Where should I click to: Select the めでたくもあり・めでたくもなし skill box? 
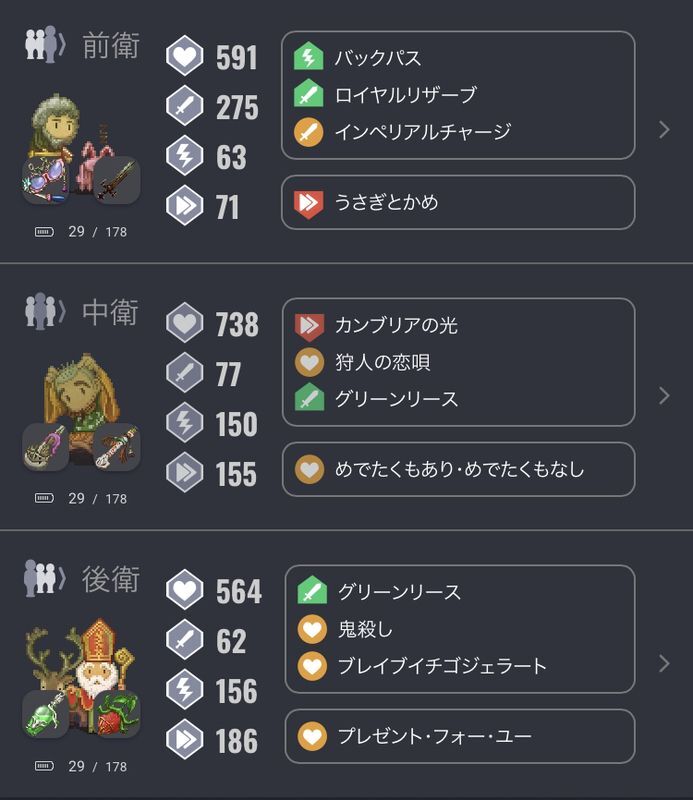458,469
